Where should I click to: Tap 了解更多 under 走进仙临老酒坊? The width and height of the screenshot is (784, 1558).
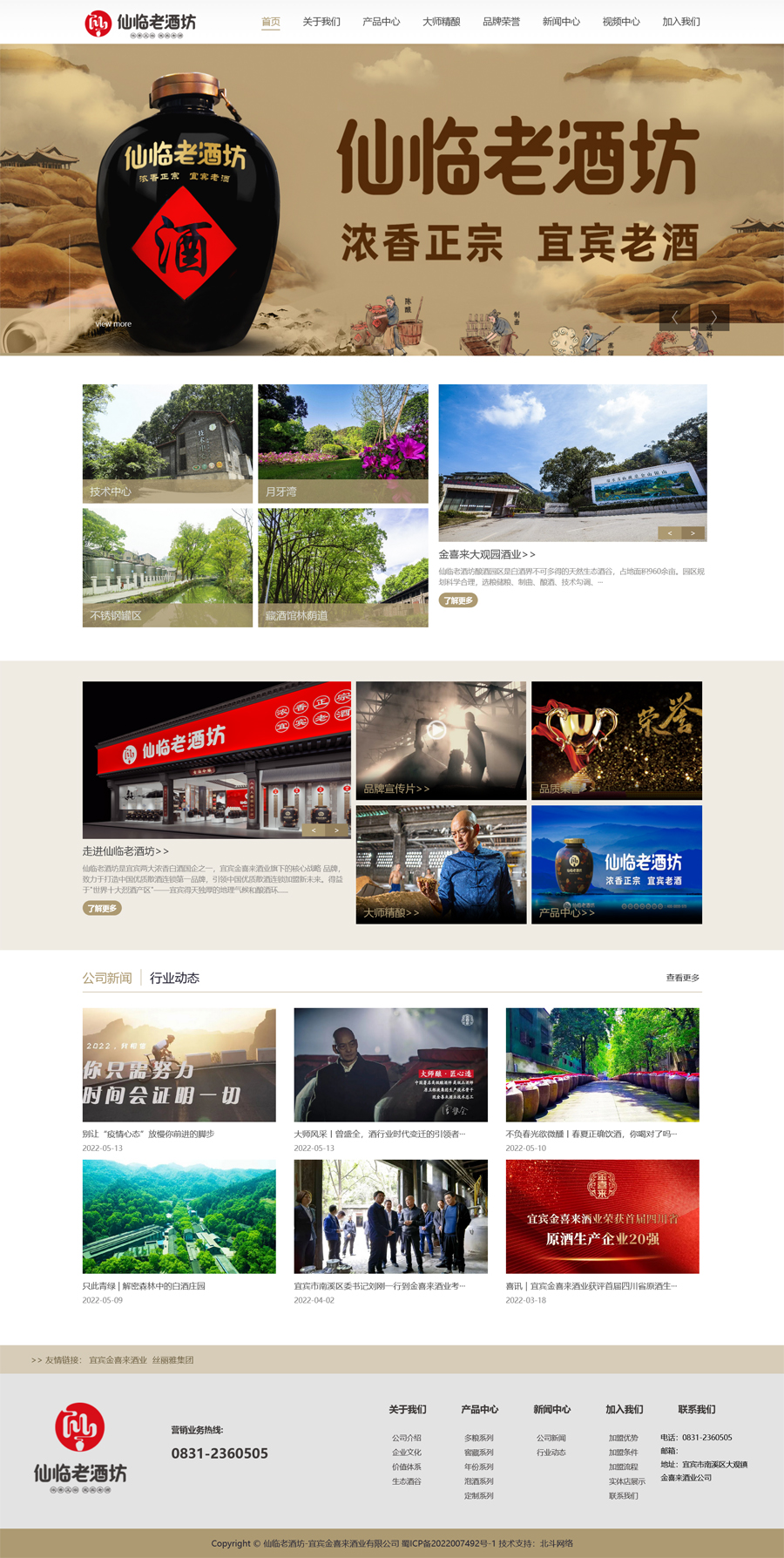(x=102, y=908)
